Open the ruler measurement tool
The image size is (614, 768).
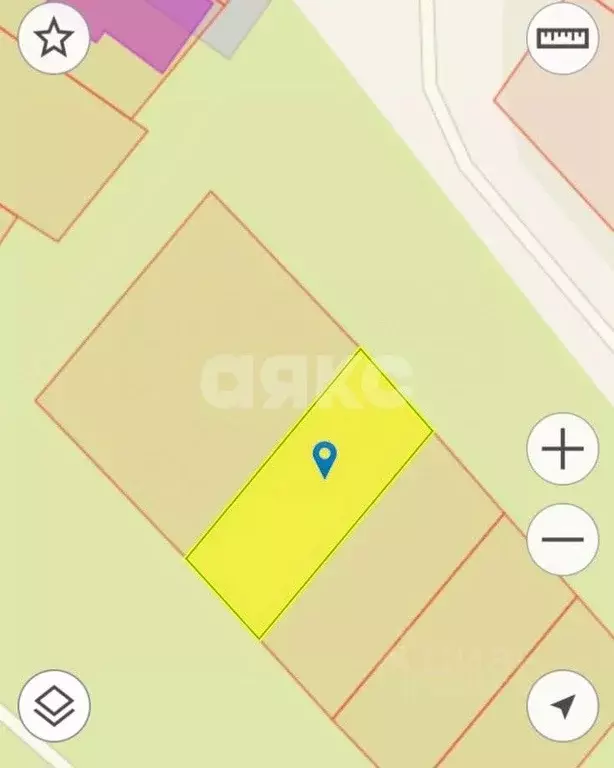(563, 38)
